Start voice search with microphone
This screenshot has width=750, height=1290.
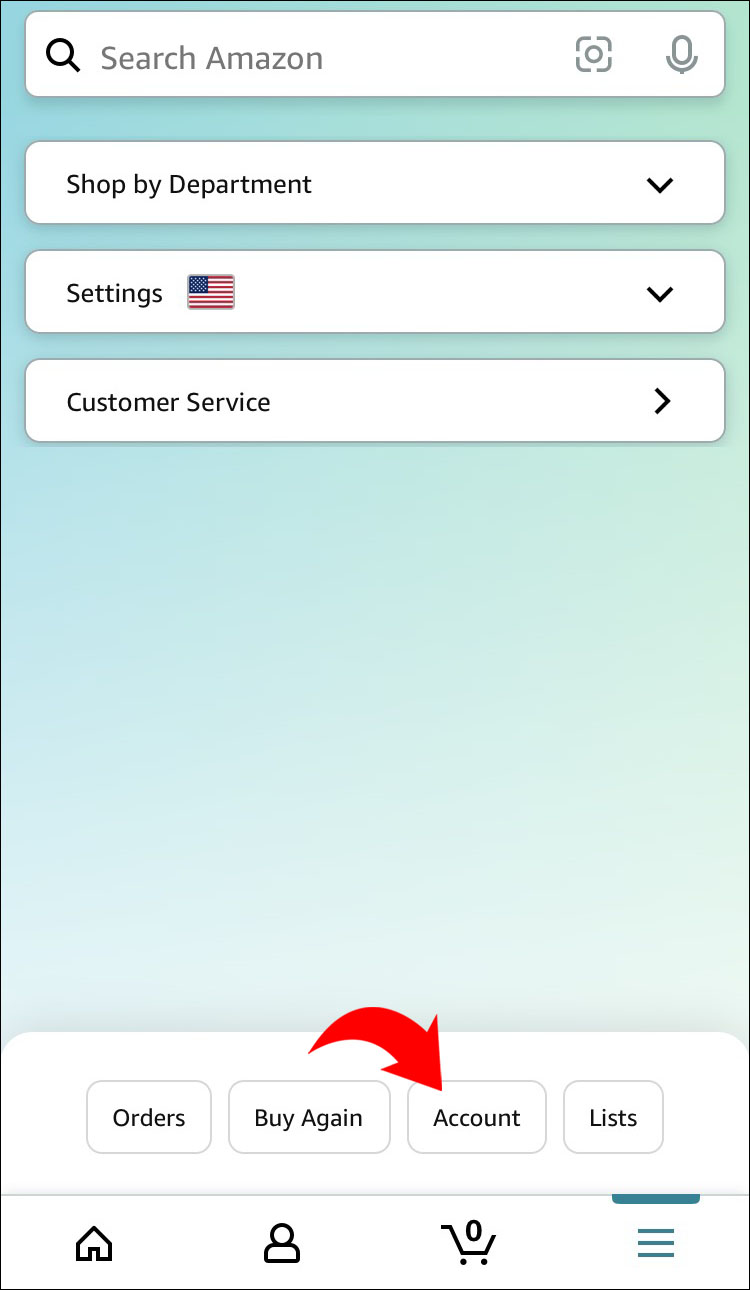(681, 55)
